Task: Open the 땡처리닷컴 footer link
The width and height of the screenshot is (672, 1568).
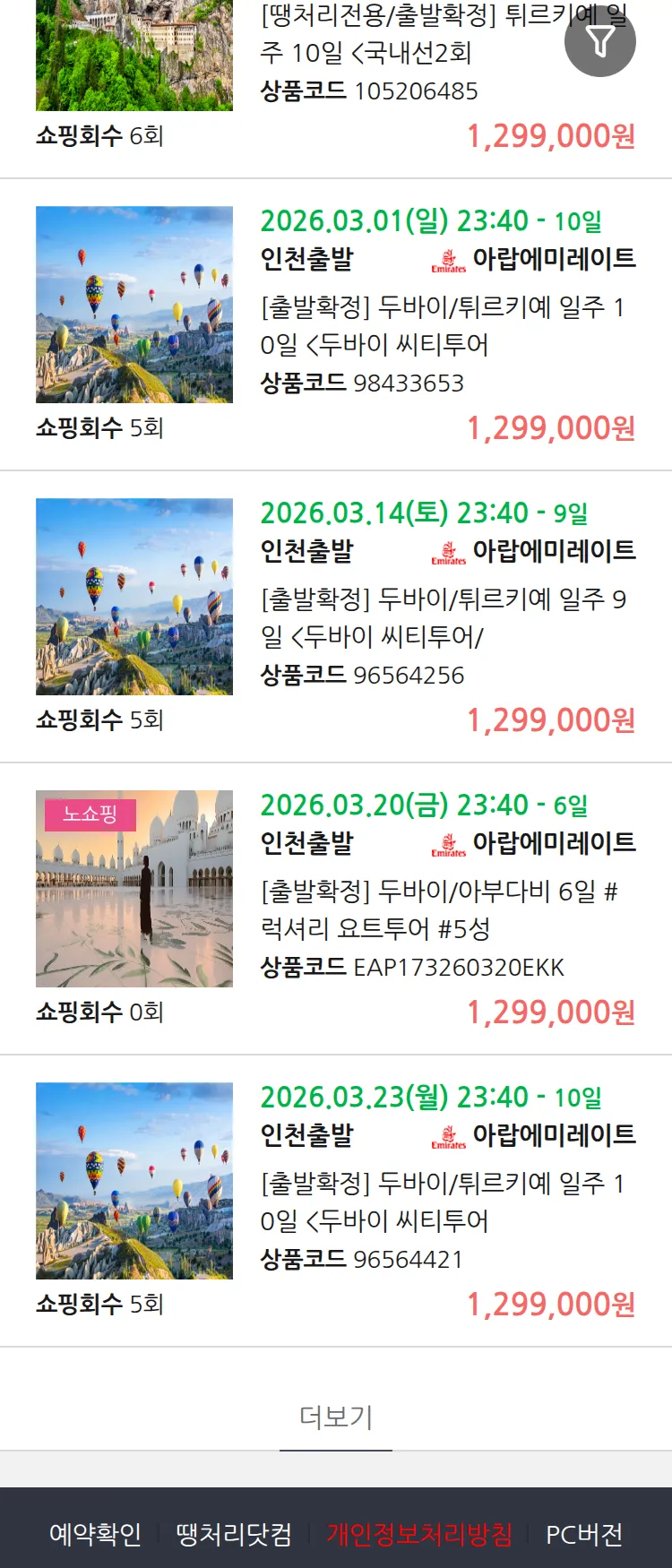Action: click(234, 1534)
